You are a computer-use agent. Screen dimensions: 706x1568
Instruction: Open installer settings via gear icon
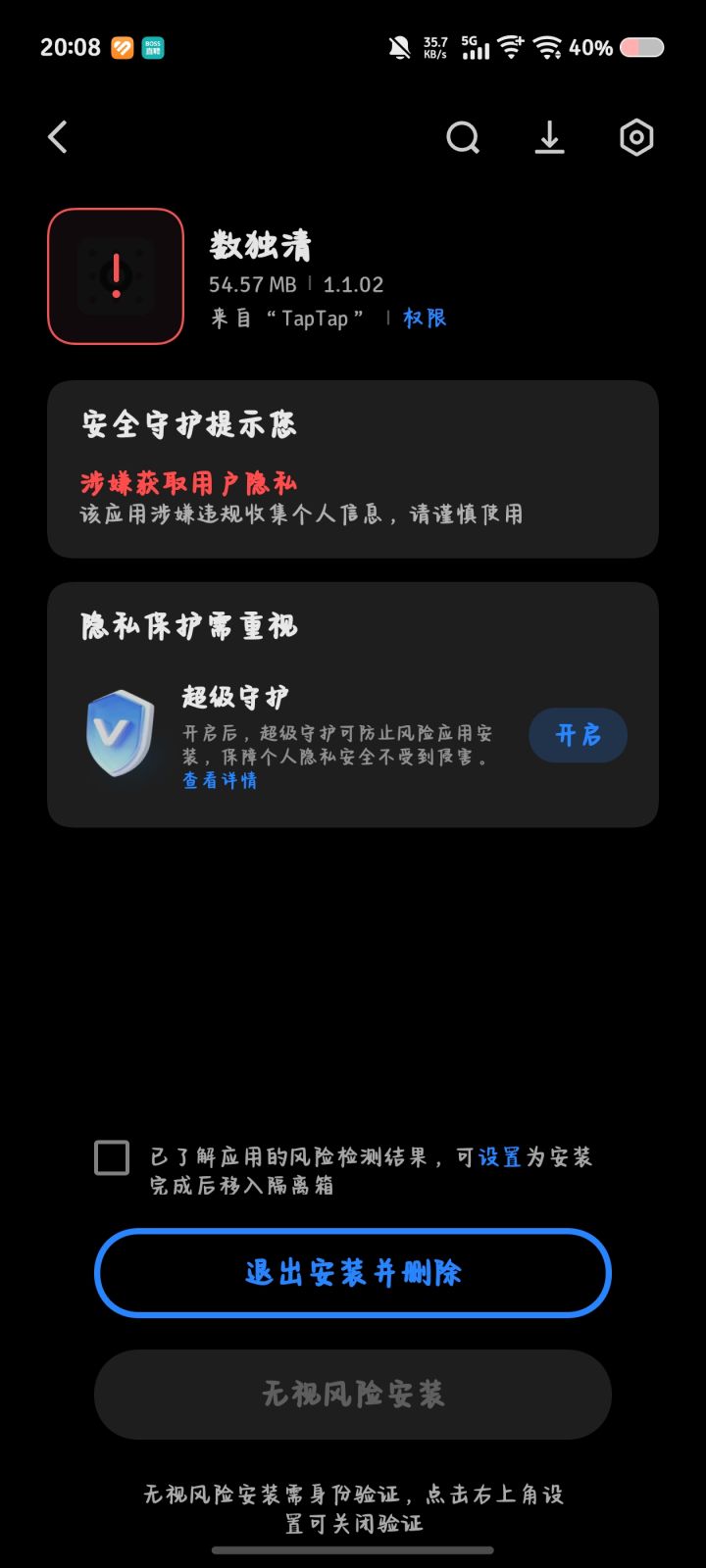pos(636,137)
